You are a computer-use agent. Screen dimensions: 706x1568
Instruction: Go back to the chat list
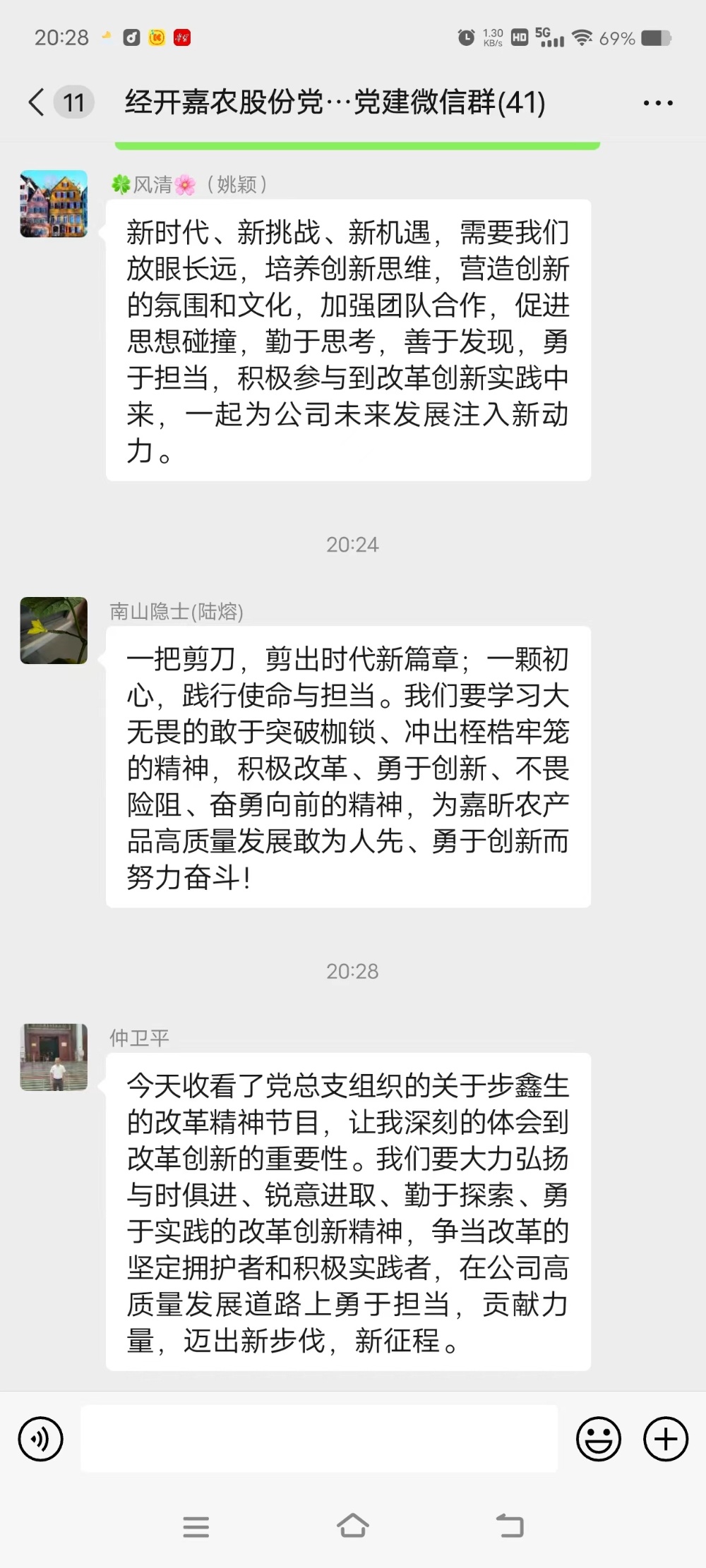point(37,102)
